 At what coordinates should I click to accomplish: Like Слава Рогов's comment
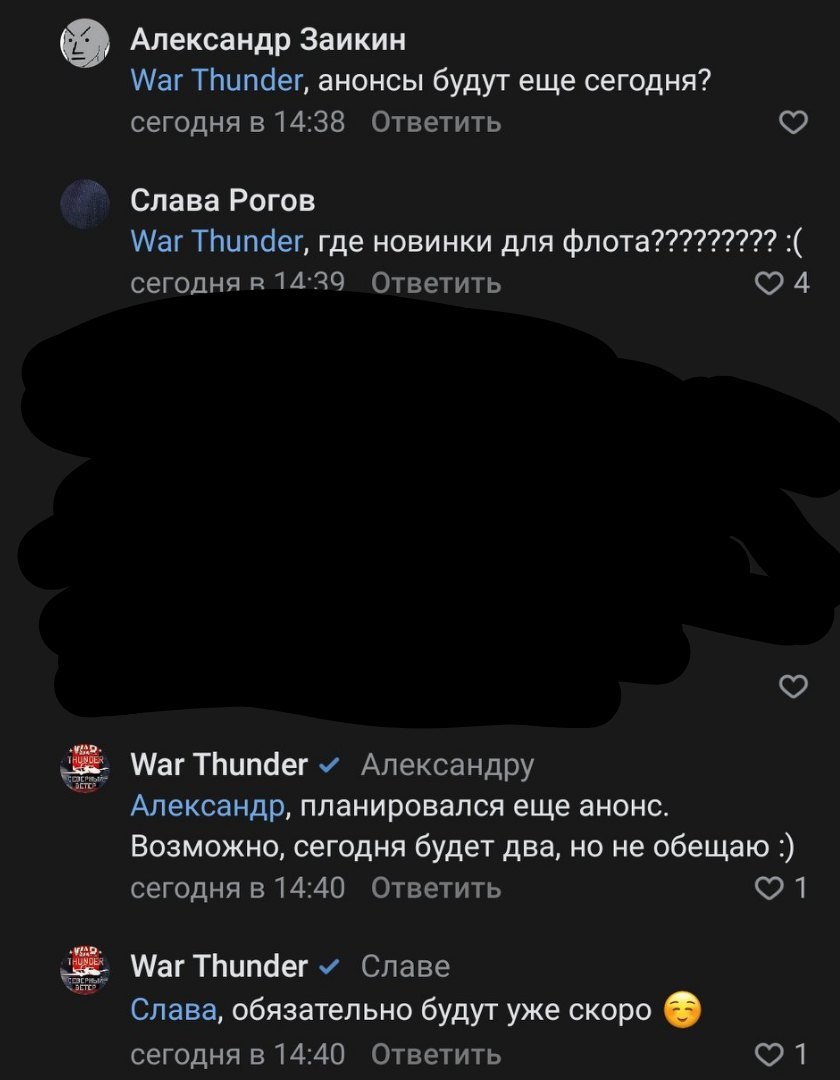(x=770, y=283)
